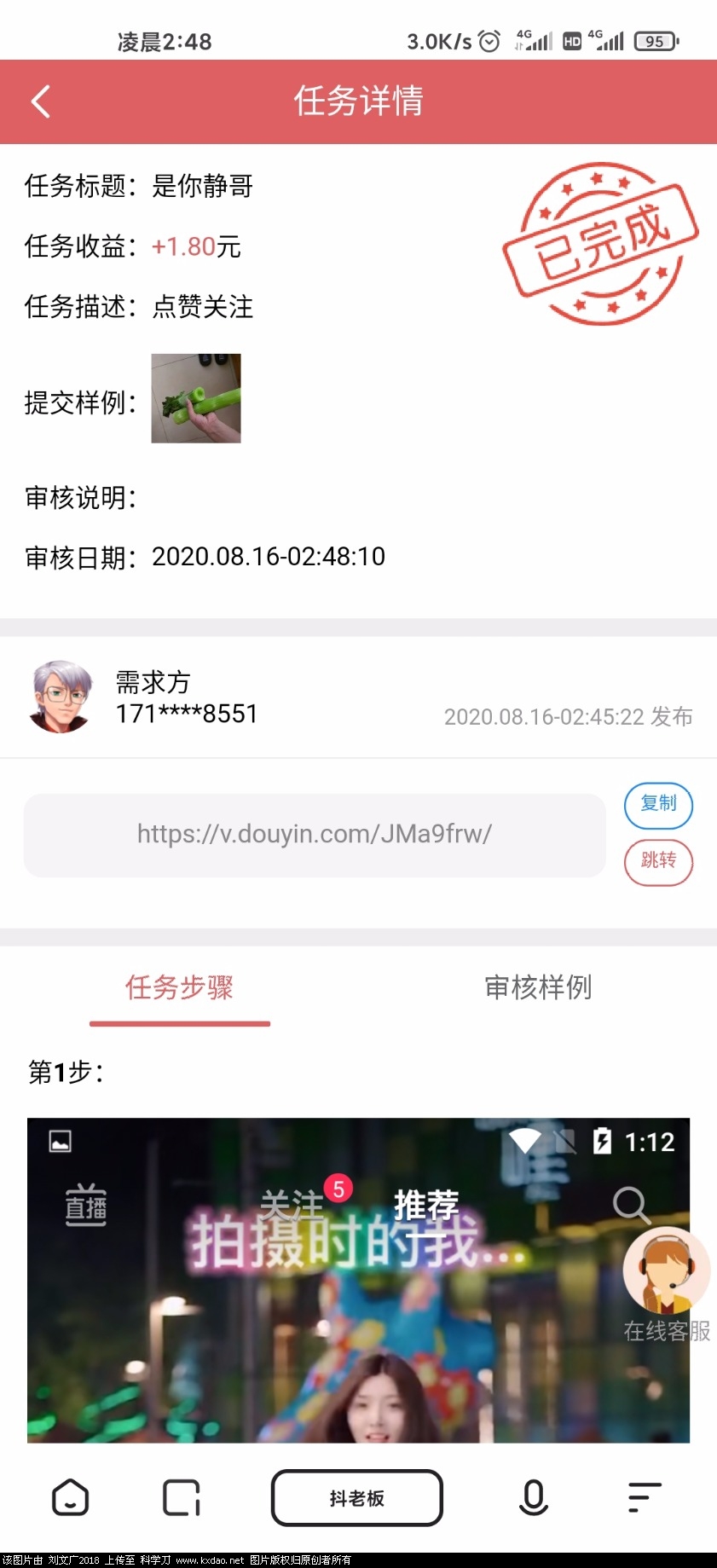Open the home screen via house icon

[x=71, y=1498]
